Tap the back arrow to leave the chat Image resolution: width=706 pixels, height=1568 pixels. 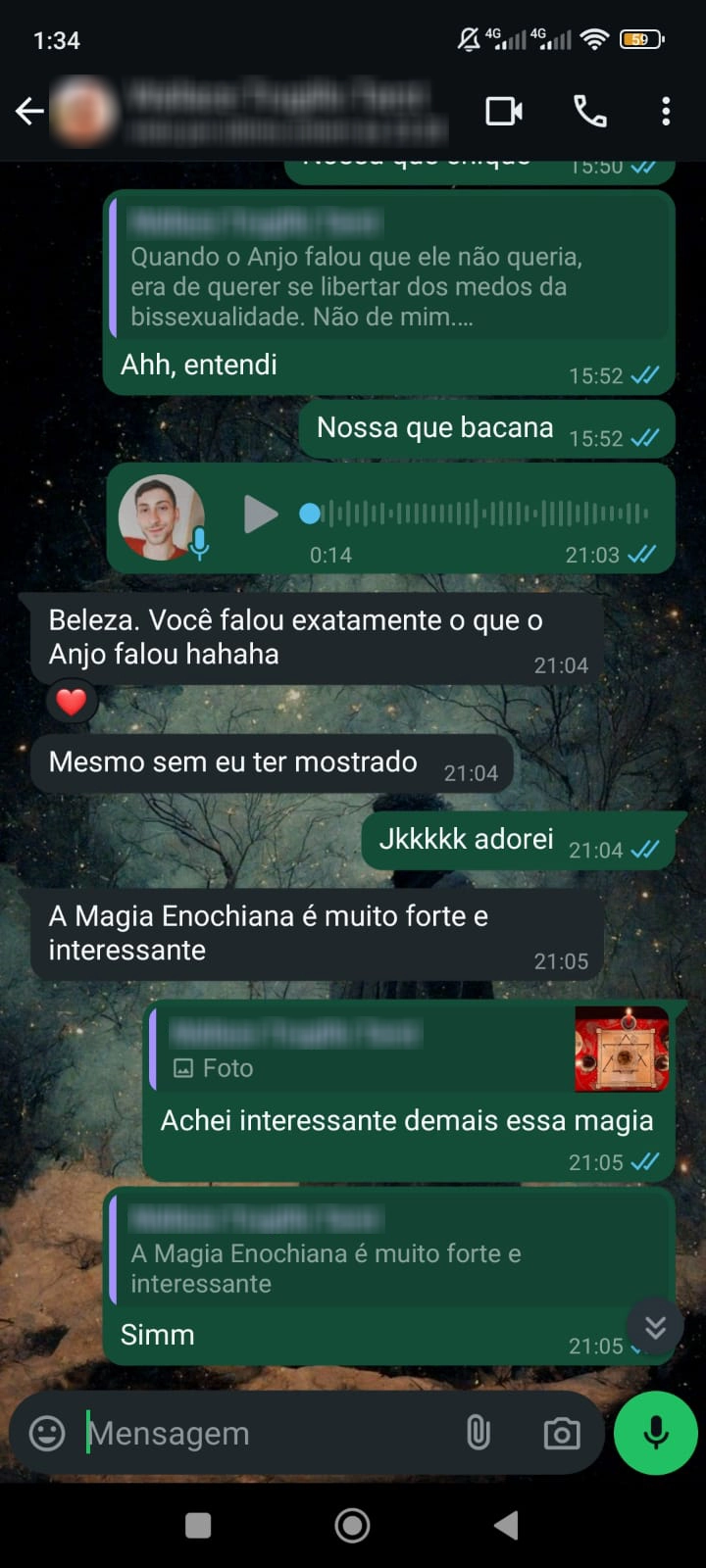[x=28, y=111]
